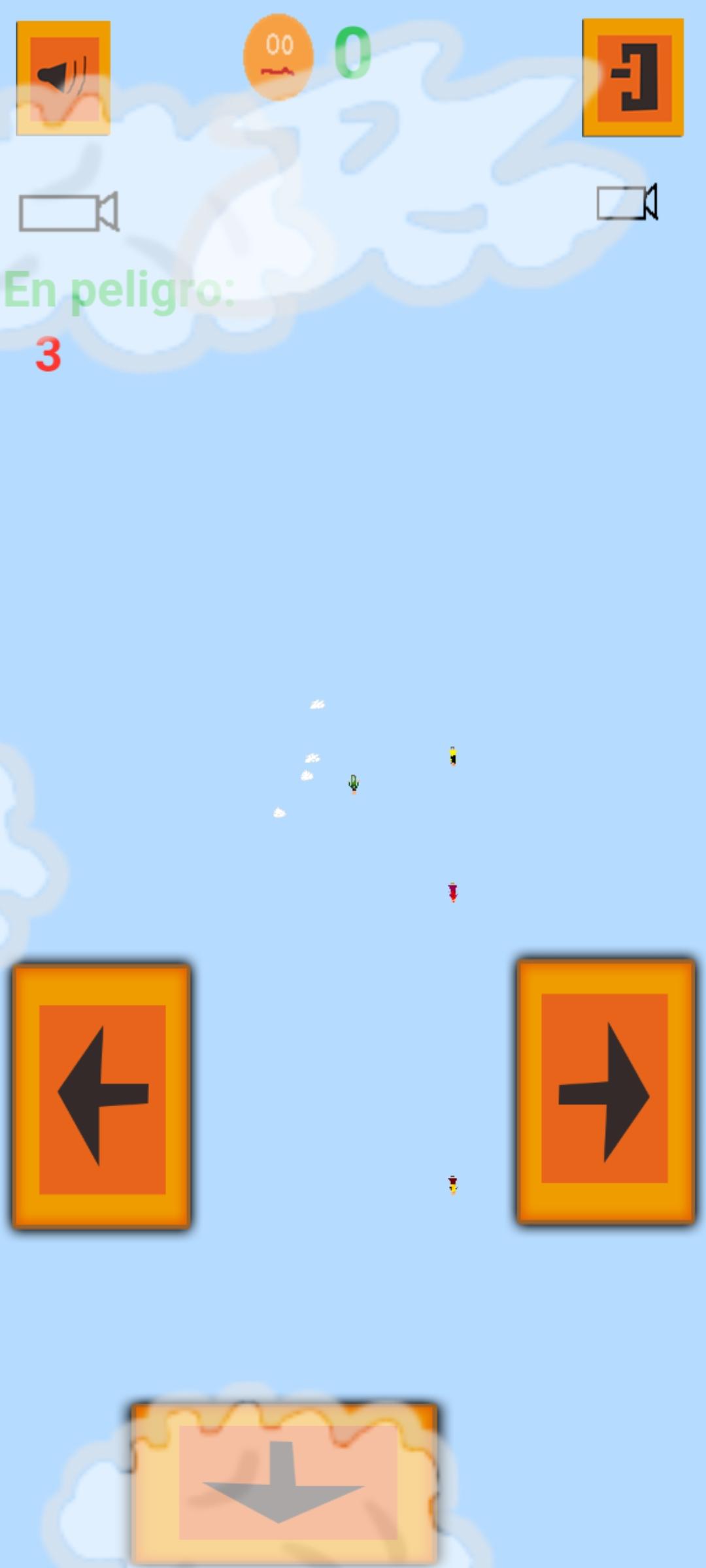This screenshot has width=706, height=1568.
Task: Exit the game via the door icon
Action: tap(633, 77)
